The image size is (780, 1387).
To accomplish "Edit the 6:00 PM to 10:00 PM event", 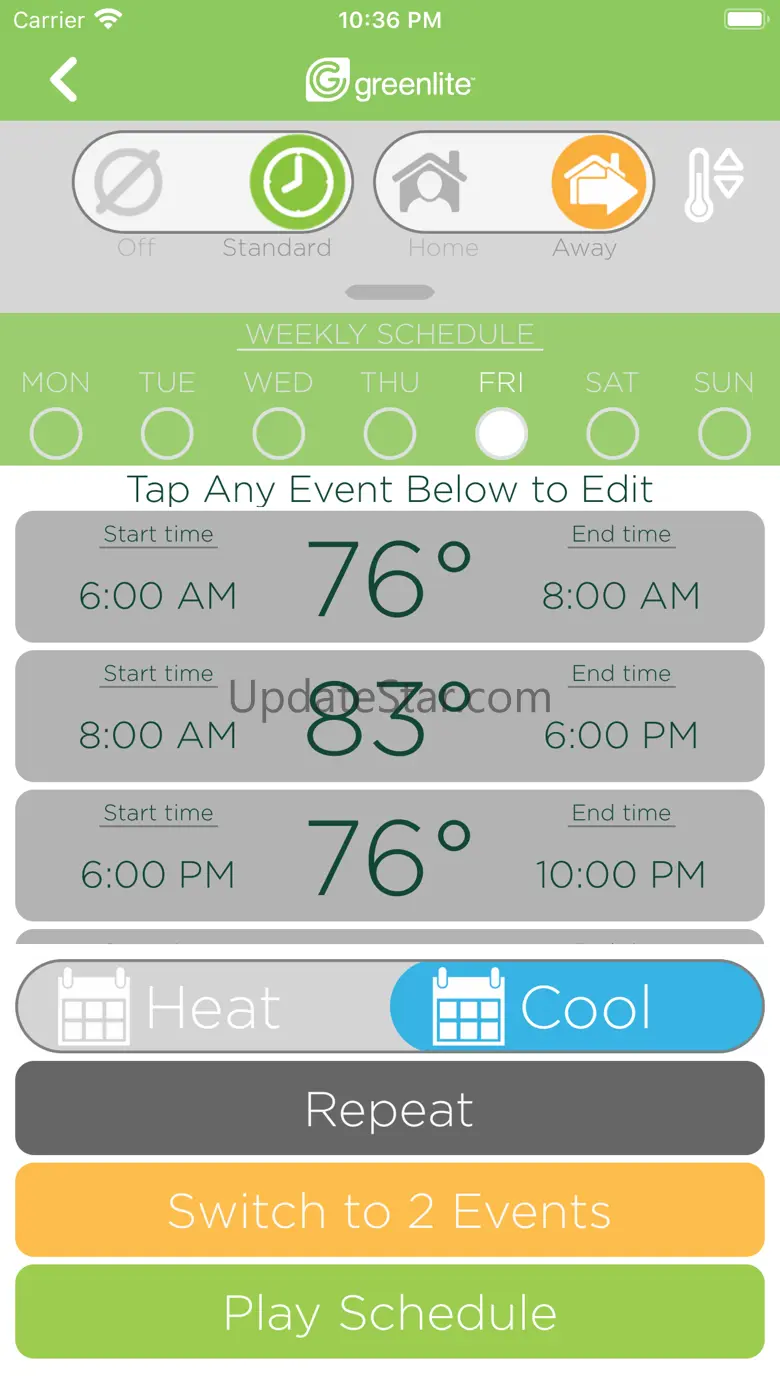I will tap(390, 856).
